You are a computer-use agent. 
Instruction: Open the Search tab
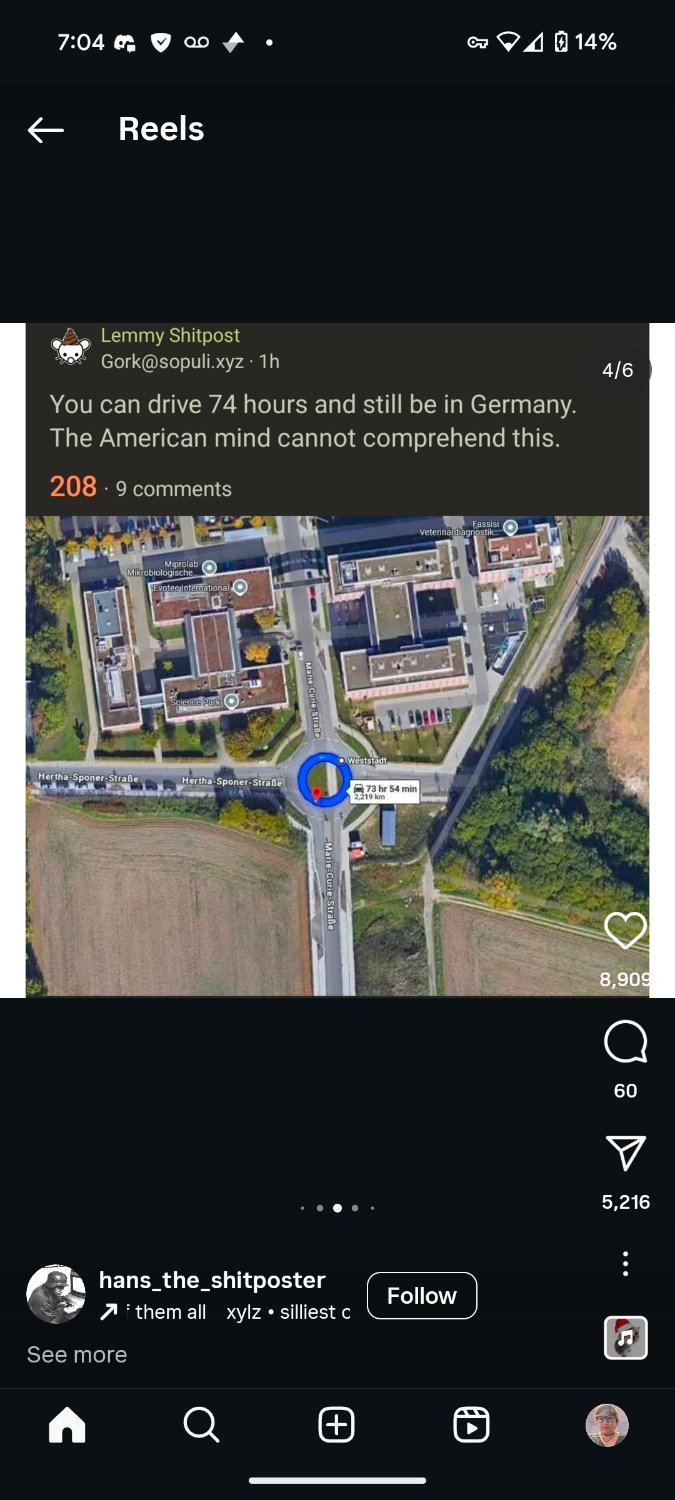pos(201,1425)
